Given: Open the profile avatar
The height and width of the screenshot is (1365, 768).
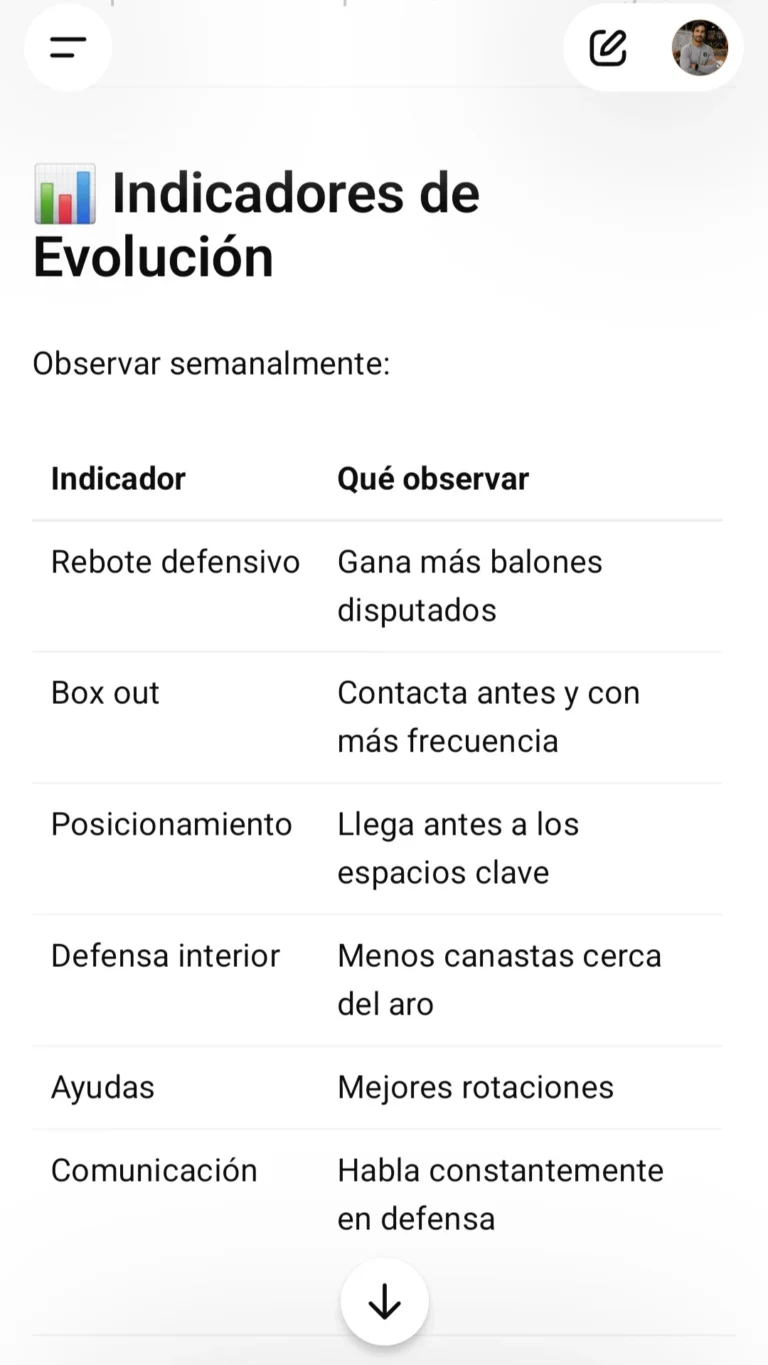Looking at the screenshot, I should (700, 48).
